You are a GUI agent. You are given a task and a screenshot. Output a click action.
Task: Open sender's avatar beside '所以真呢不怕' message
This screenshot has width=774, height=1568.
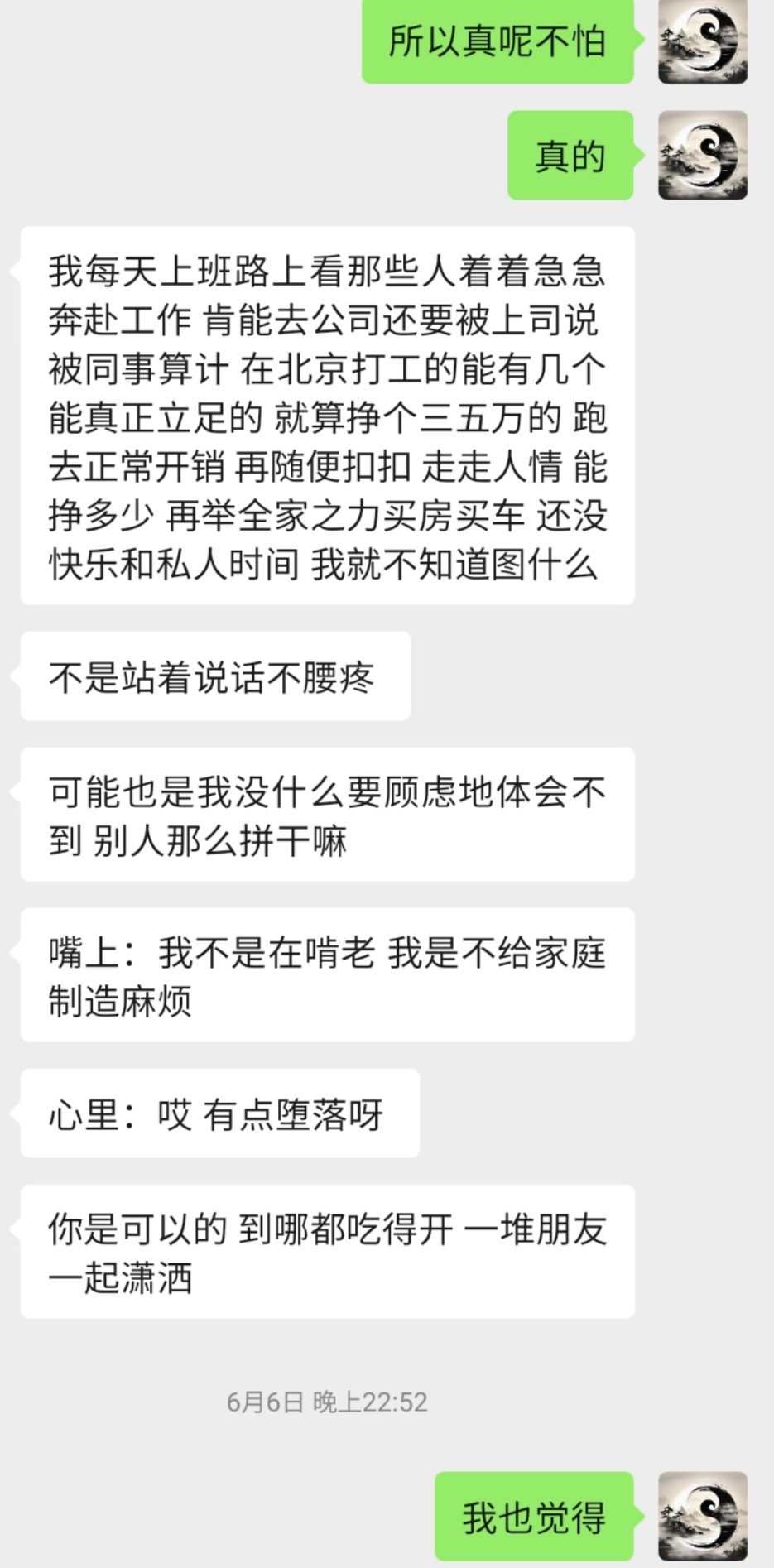(x=703, y=41)
